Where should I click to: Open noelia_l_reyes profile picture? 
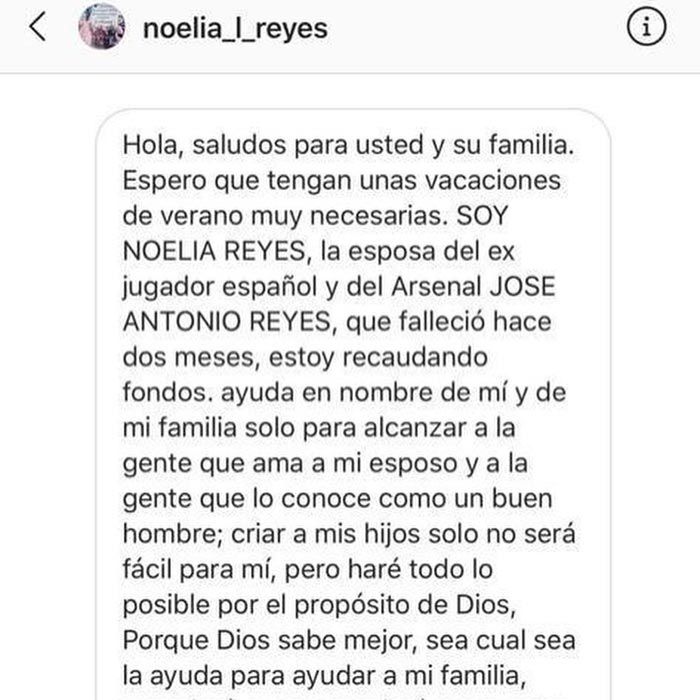[x=102, y=28]
